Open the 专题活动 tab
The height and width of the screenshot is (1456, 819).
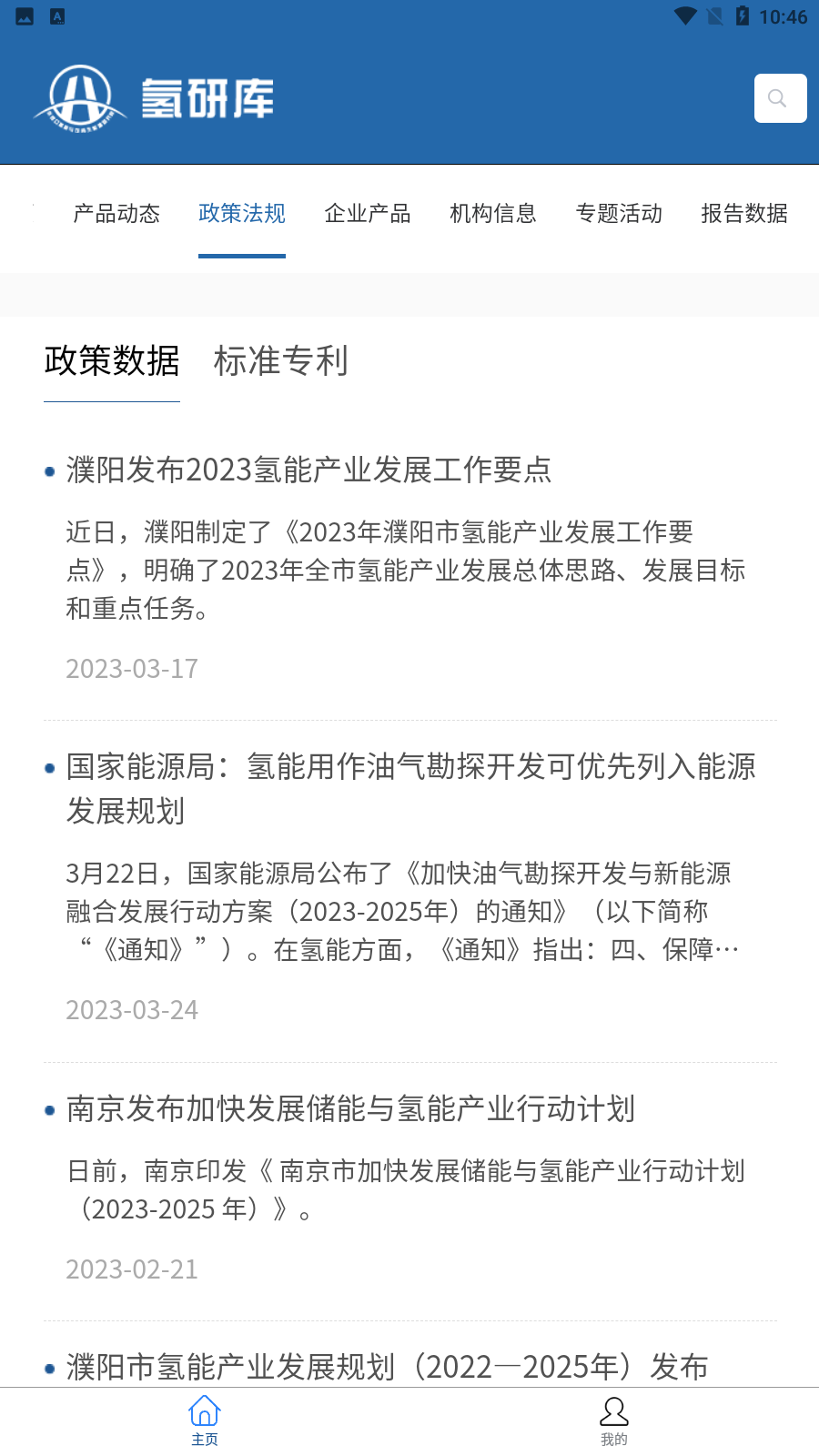coord(619,214)
